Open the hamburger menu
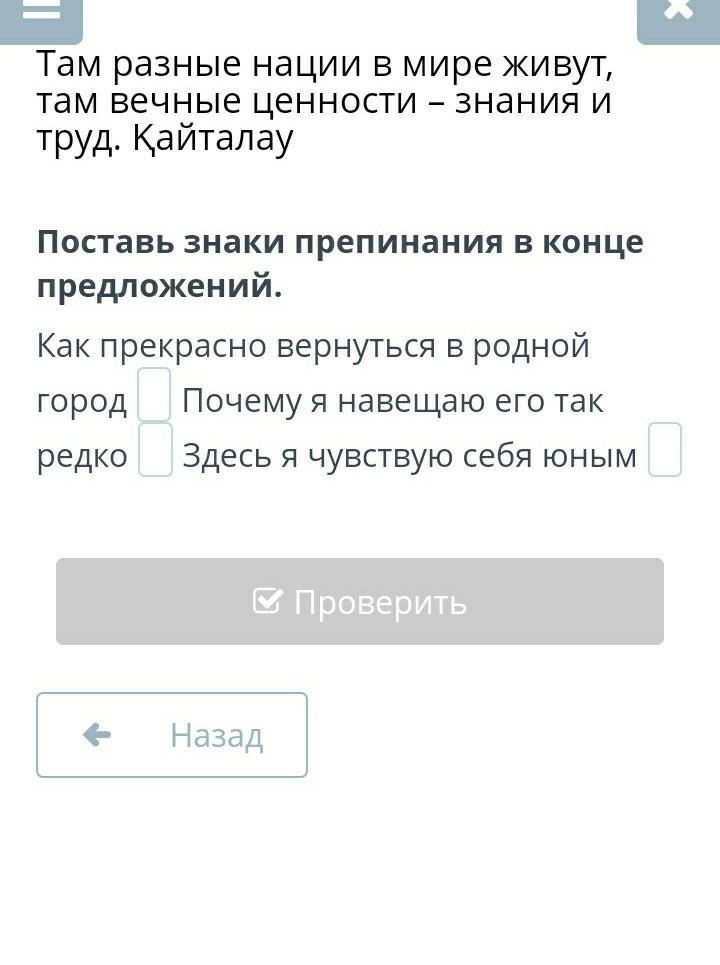 (40, 12)
